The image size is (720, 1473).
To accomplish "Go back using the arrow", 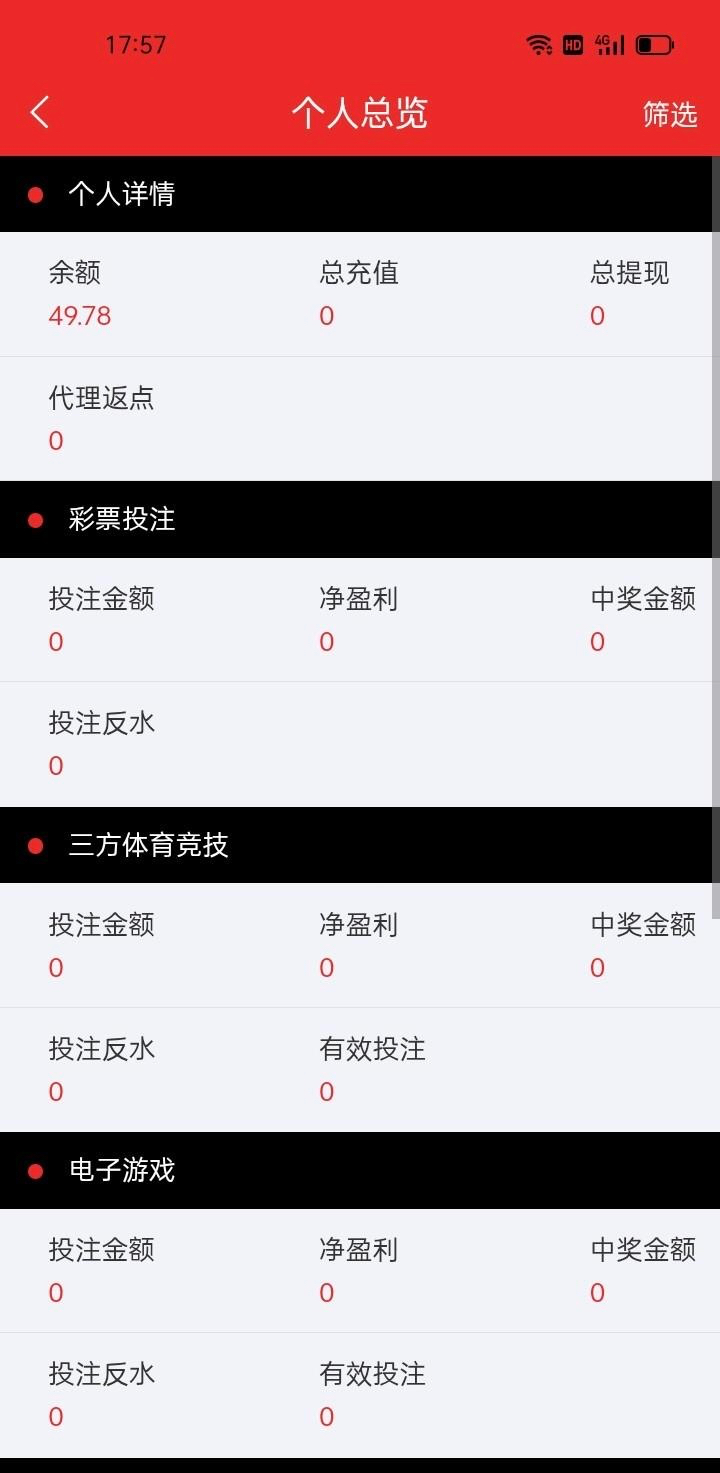I will 40,112.
